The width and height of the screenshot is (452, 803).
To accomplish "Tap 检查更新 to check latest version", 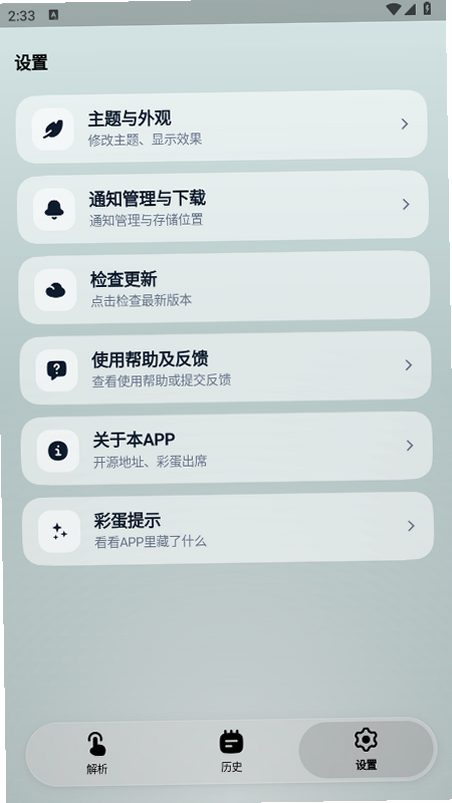I will click(x=224, y=287).
